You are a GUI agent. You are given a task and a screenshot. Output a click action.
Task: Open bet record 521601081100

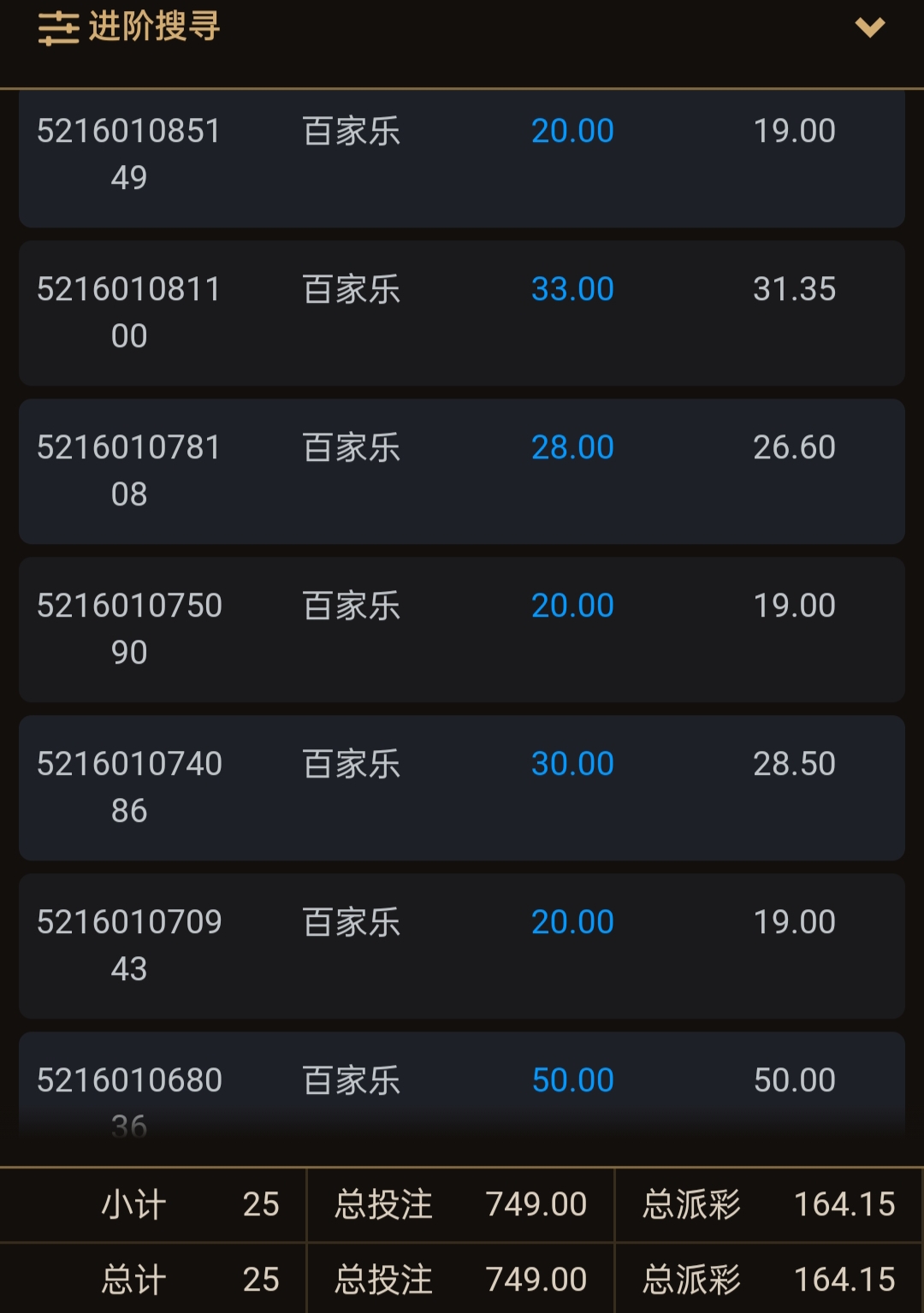[462, 313]
